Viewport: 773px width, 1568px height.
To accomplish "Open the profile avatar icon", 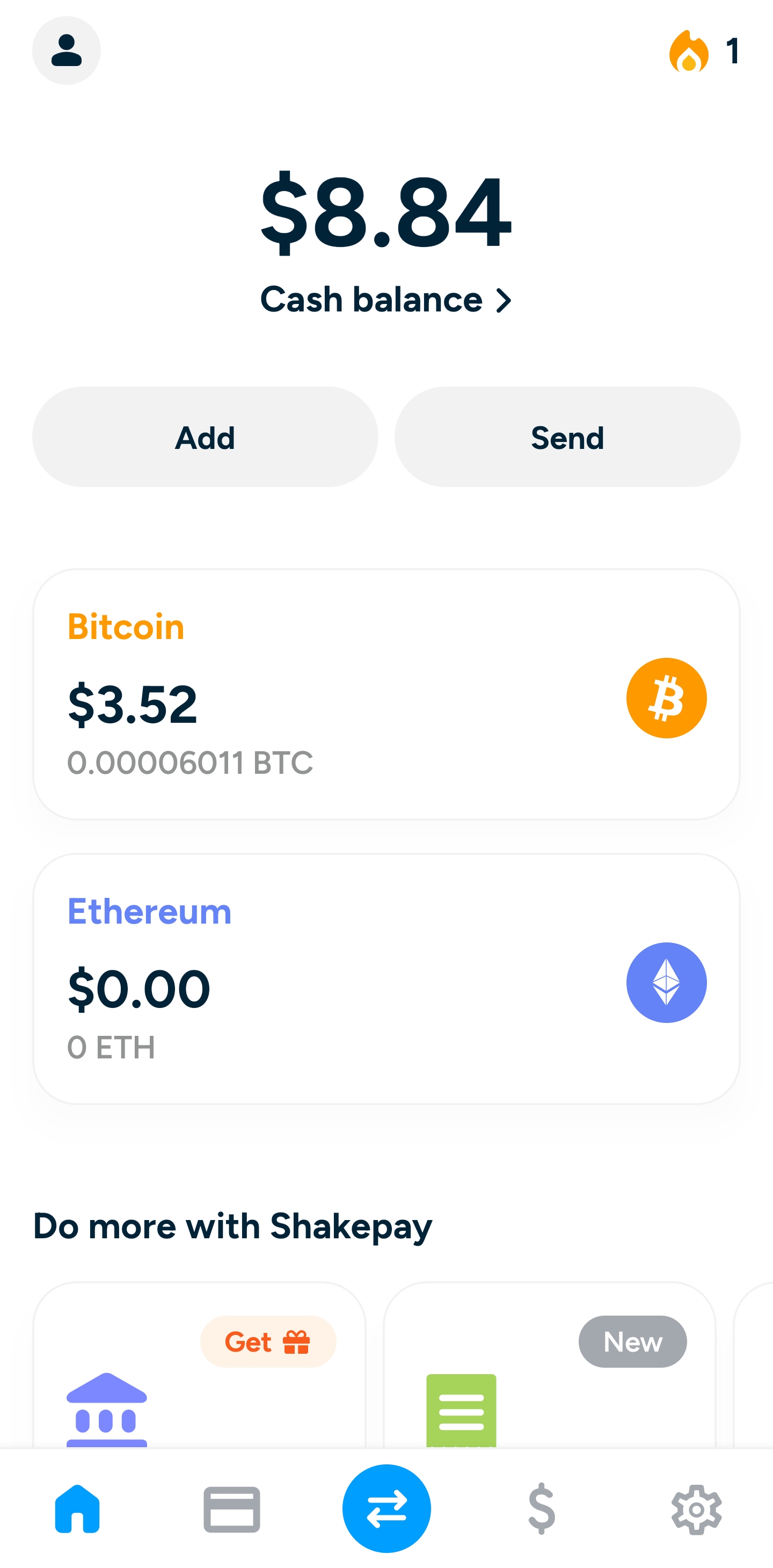I will tap(67, 50).
